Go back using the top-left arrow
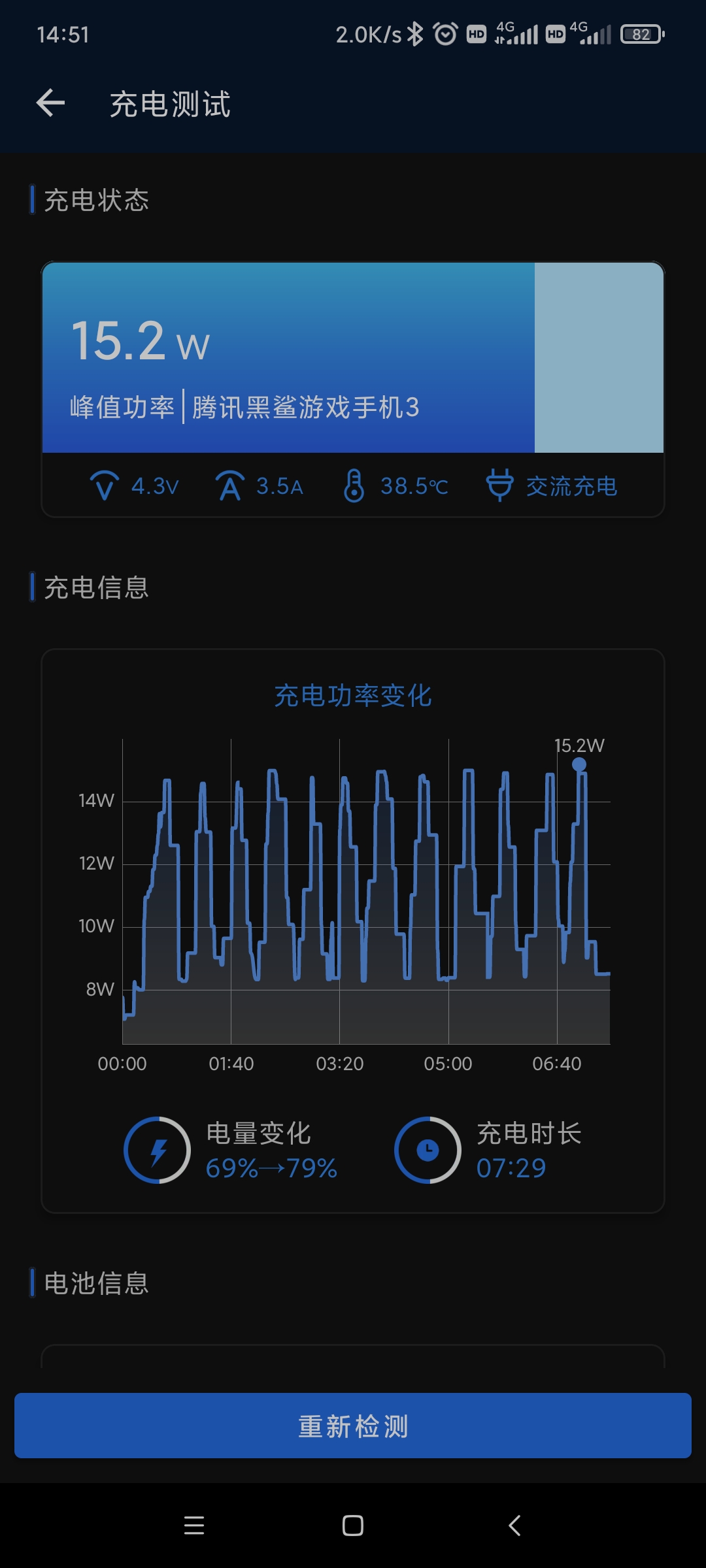Image resolution: width=706 pixels, height=1568 pixels. tap(50, 103)
